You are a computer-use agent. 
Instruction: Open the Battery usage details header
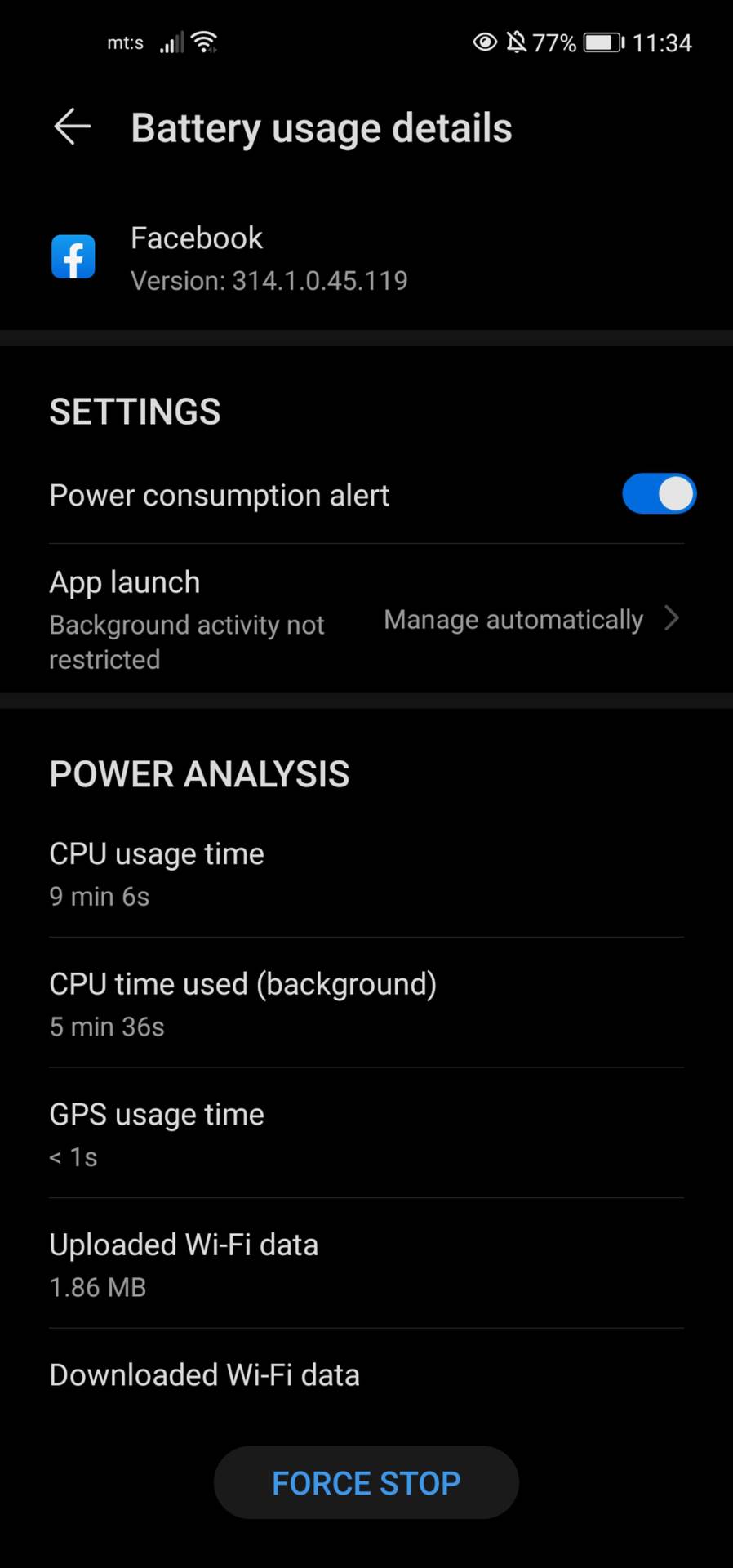click(321, 127)
